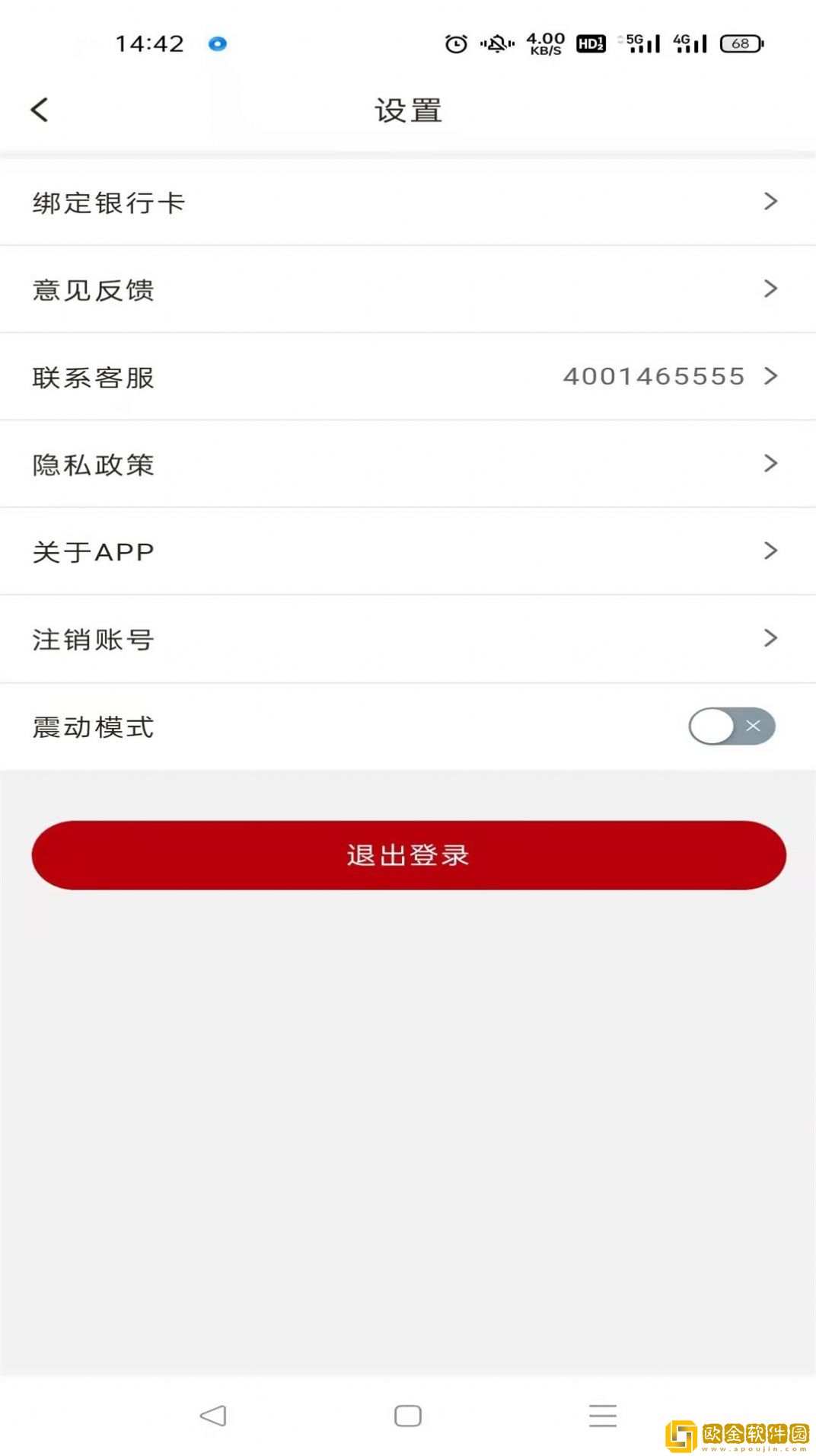Tap customer service number 4001465555
This screenshot has height=1456, width=816.
tap(652, 376)
